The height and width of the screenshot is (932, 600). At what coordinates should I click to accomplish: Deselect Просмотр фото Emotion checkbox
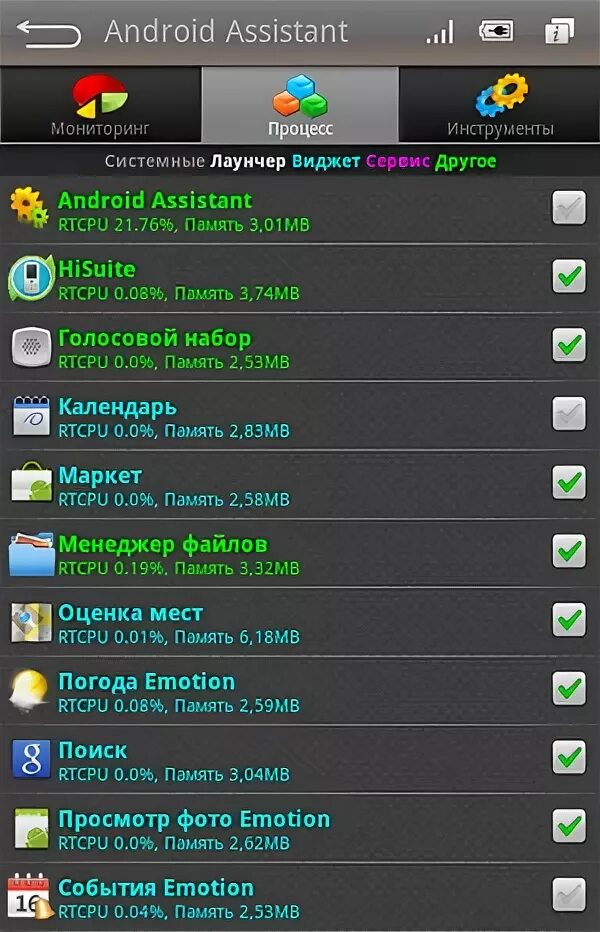(569, 826)
